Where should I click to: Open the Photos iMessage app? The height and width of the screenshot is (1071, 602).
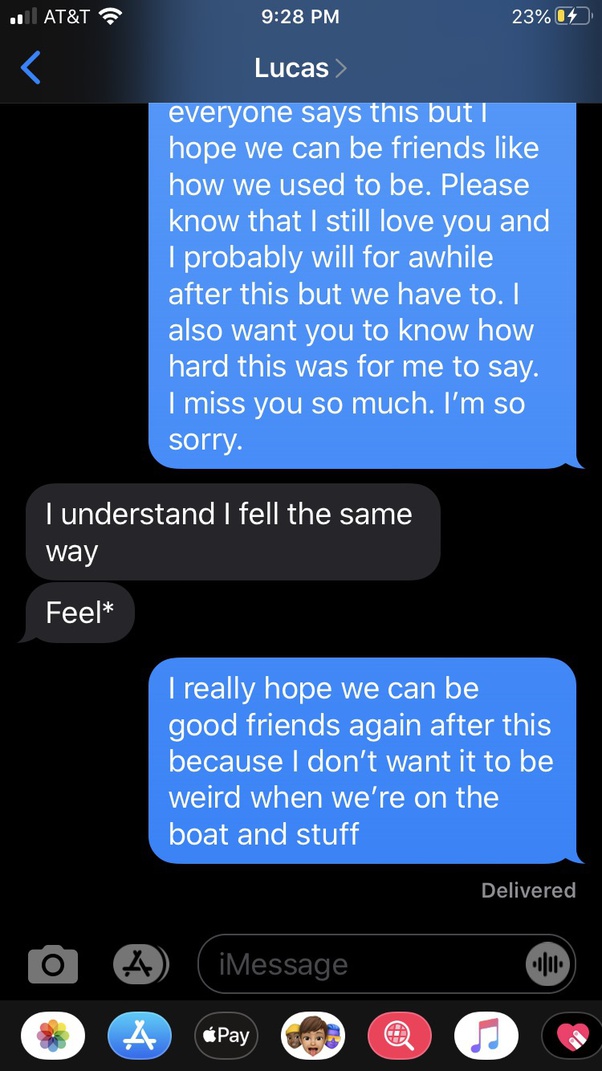pos(53,1035)
